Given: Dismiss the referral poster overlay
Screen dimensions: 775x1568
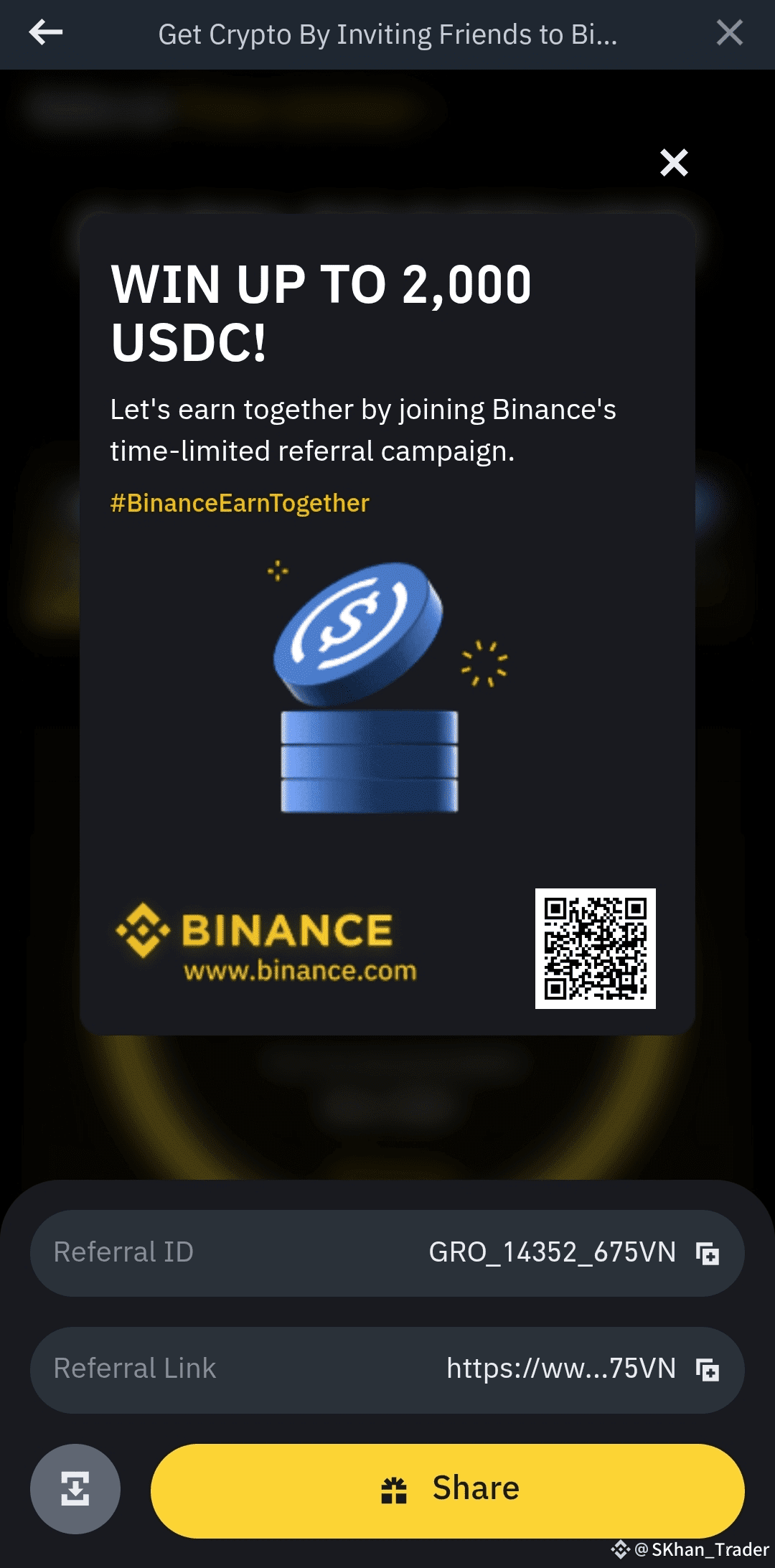Looking at the screenshot, I should [674, 163].
